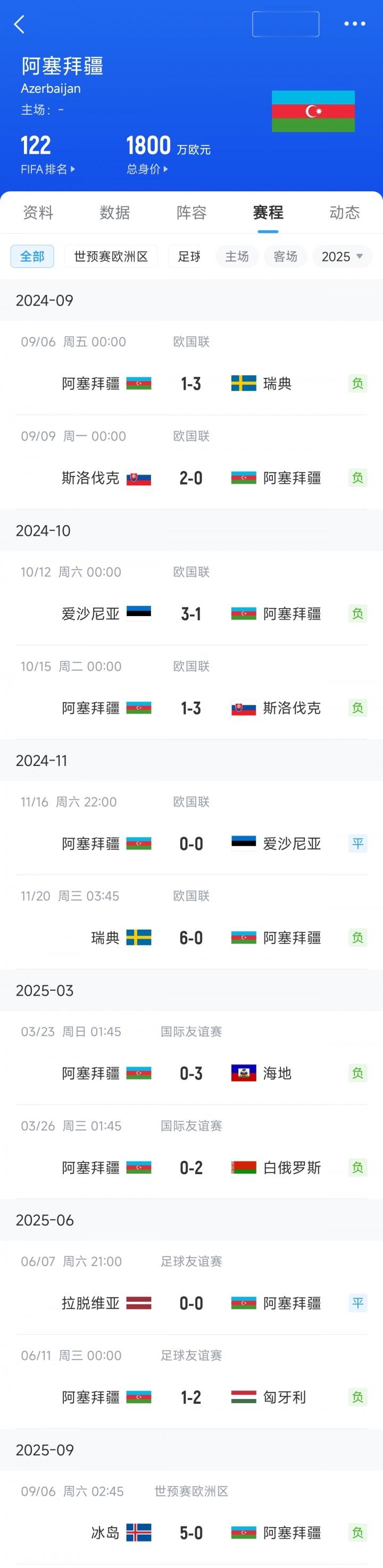Open 冰岛 5-0 阿塞拜疆 qualifier match

click(191, 1533)
